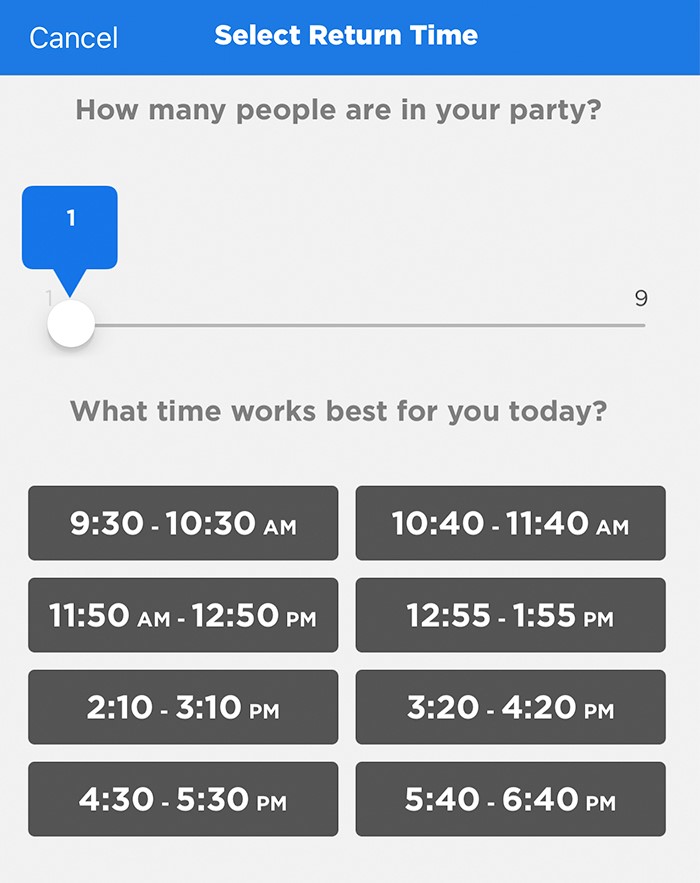
Task: Pick the 3:20 - 4:20 PM slot
Action: click(x=510, y=707)
